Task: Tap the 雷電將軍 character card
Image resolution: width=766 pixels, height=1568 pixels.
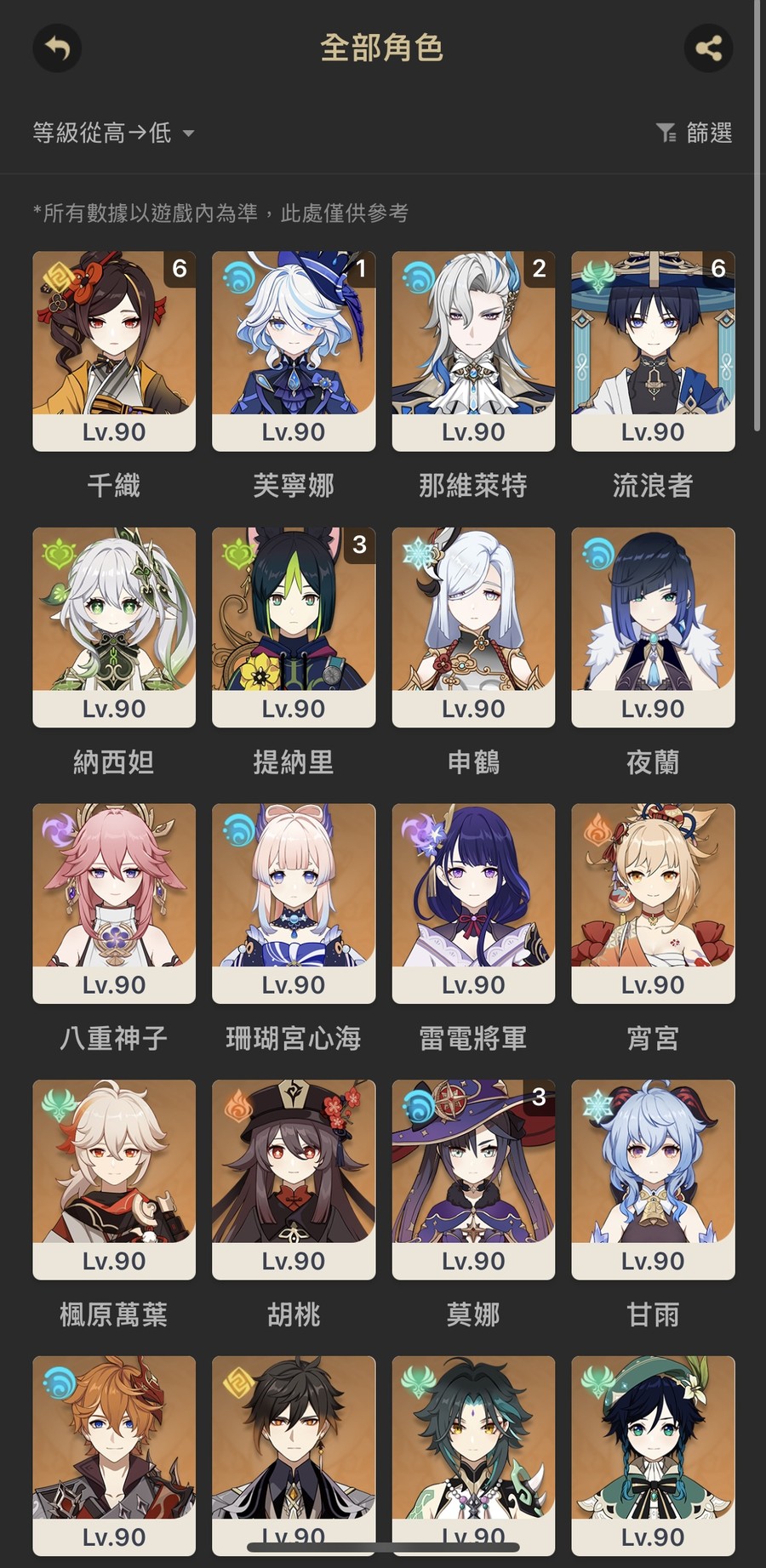Action: 473,903
